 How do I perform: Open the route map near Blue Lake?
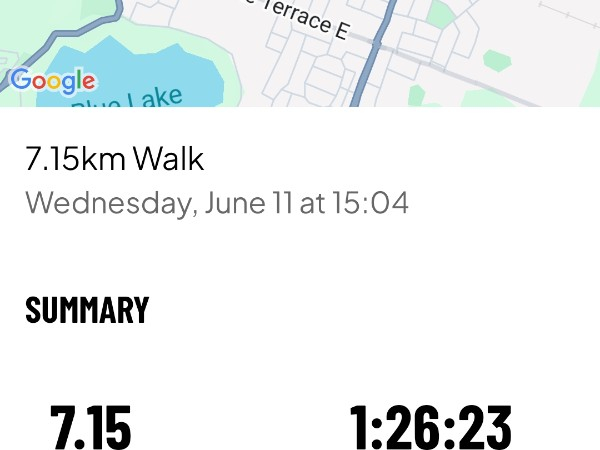[x=300, y=52]
